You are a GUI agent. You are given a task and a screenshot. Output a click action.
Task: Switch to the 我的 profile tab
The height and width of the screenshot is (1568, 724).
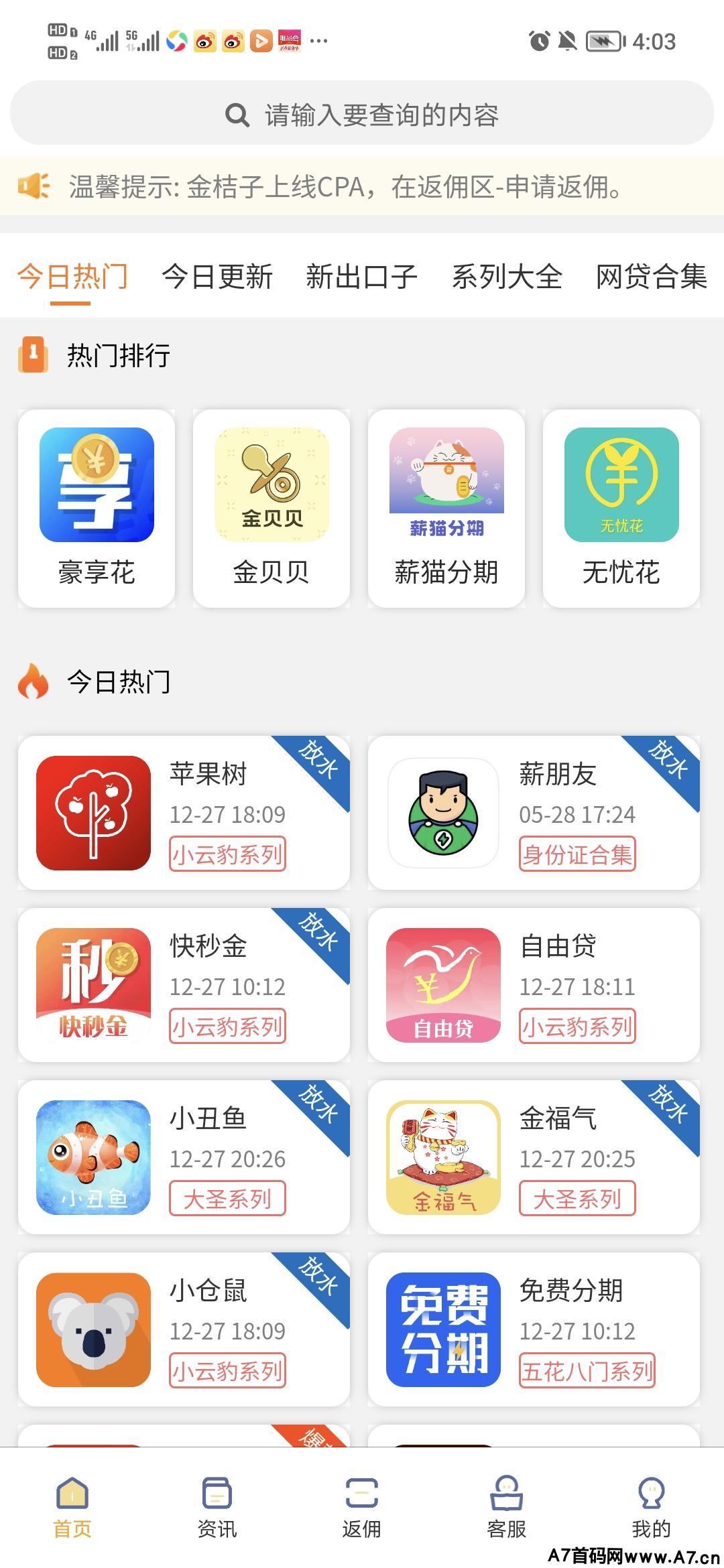pos(651,1508)
